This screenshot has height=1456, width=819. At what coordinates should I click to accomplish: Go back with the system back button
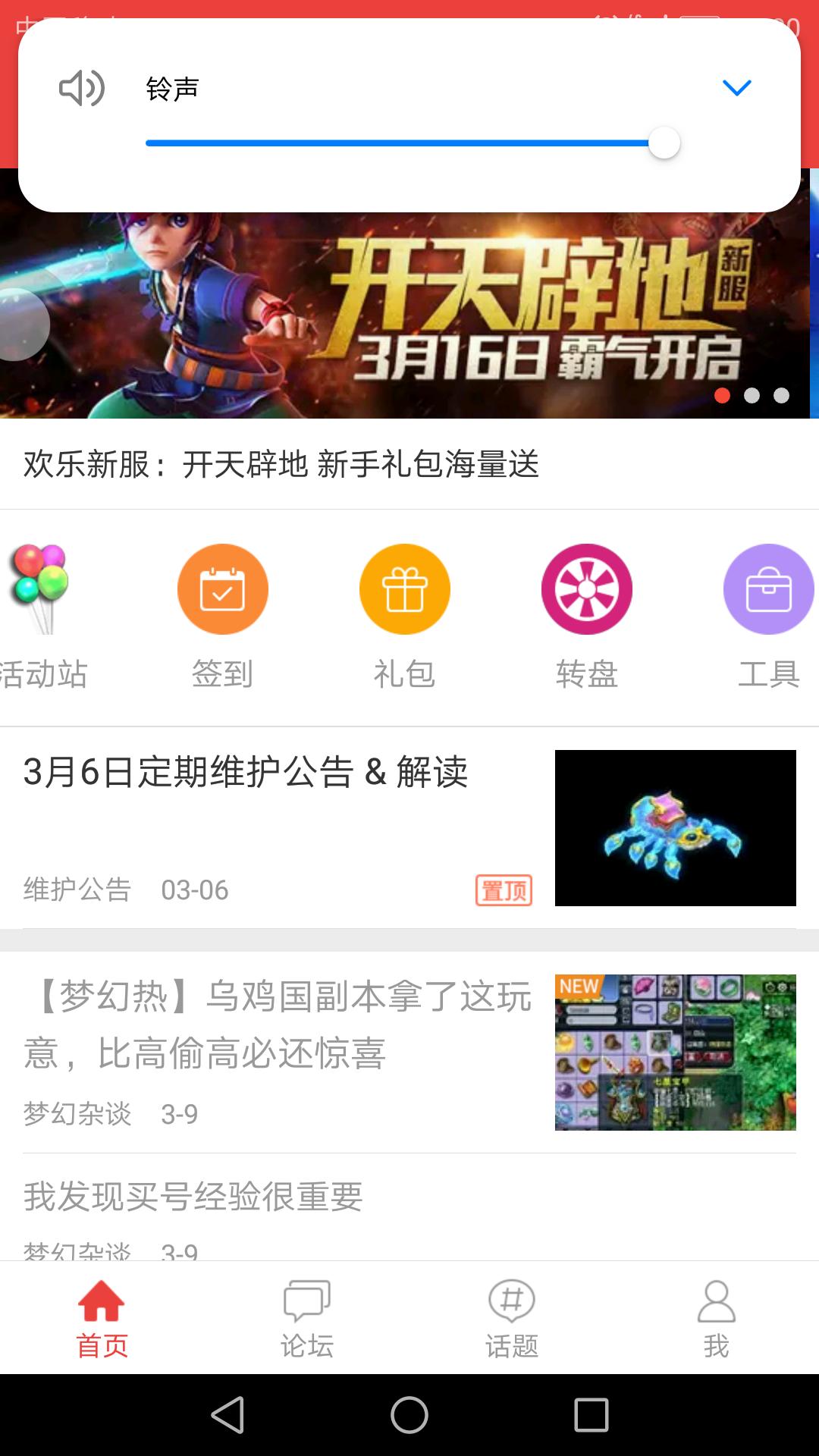[227, 1415]
